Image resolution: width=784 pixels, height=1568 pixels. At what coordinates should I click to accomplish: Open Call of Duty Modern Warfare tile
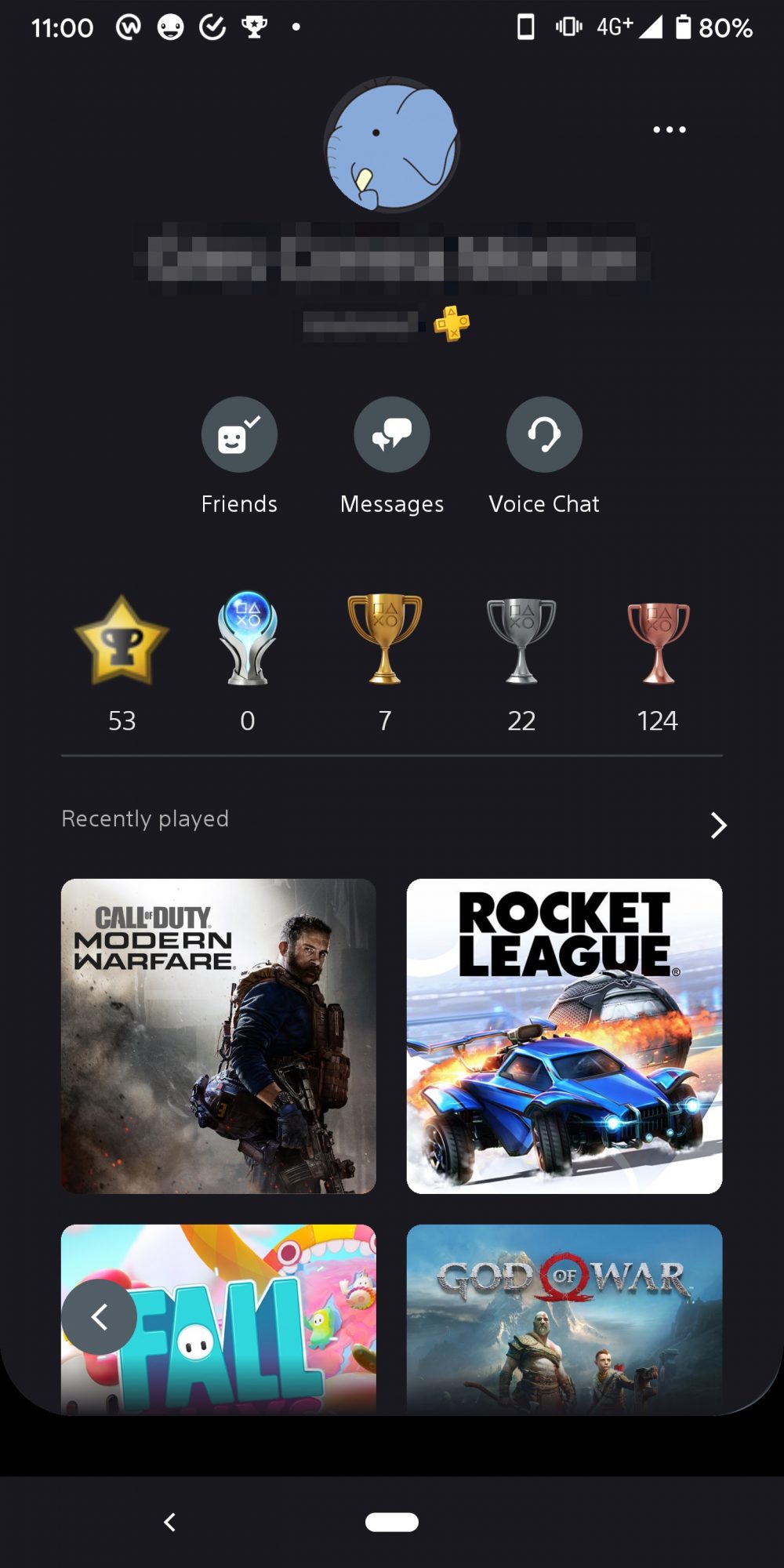[x=219, y=1036]
